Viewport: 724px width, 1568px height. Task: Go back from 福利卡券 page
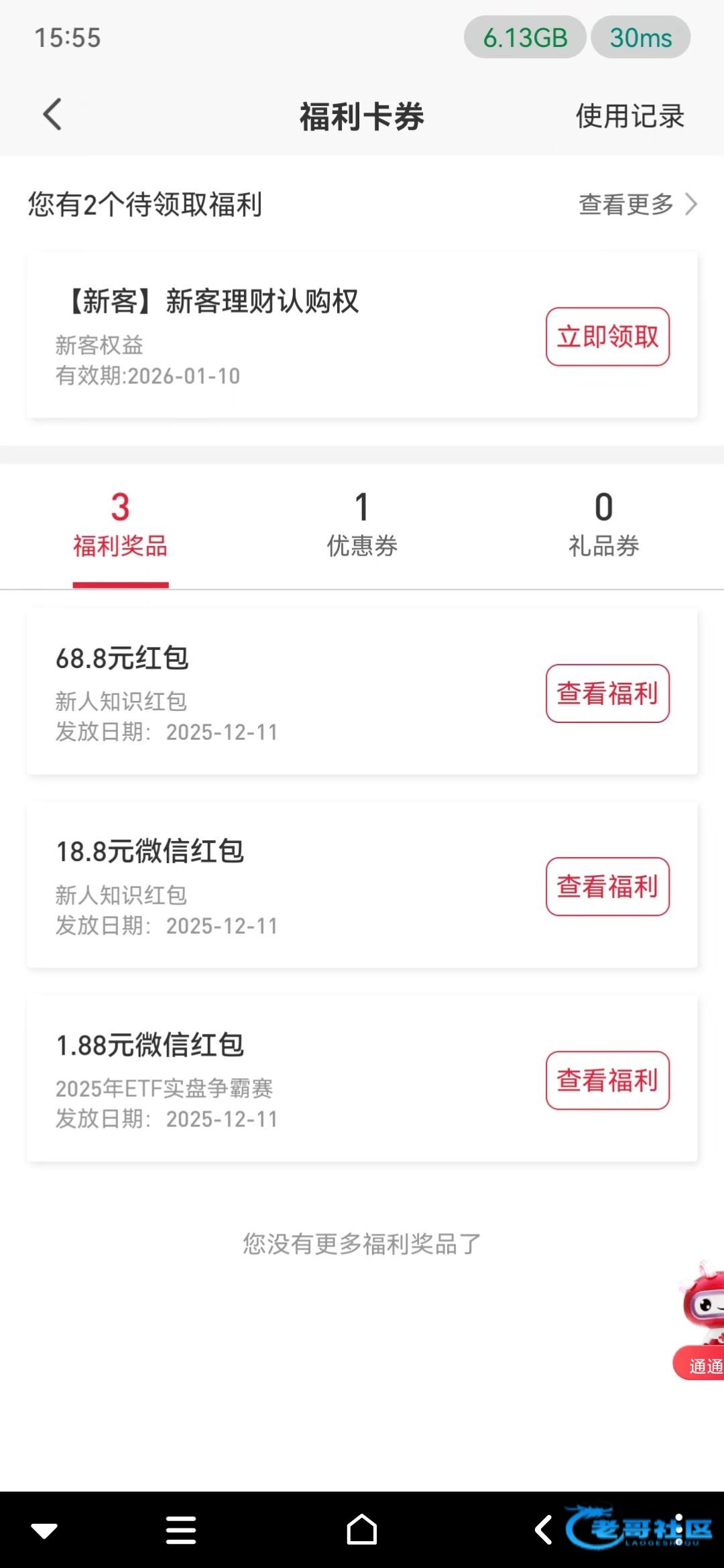click(x=52, y=115)
